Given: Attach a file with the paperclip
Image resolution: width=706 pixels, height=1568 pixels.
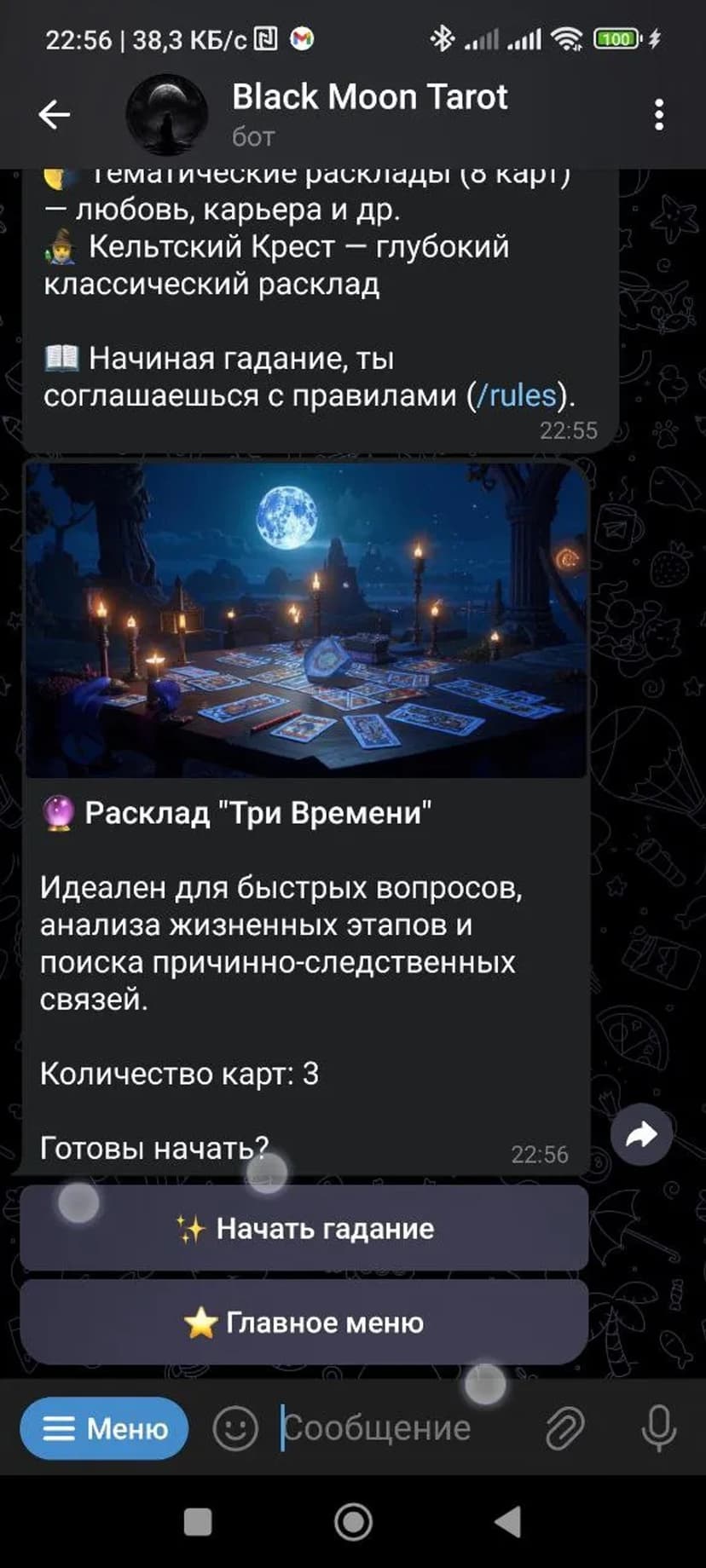Looking at the screenshot, I should tap(564, 1428).
